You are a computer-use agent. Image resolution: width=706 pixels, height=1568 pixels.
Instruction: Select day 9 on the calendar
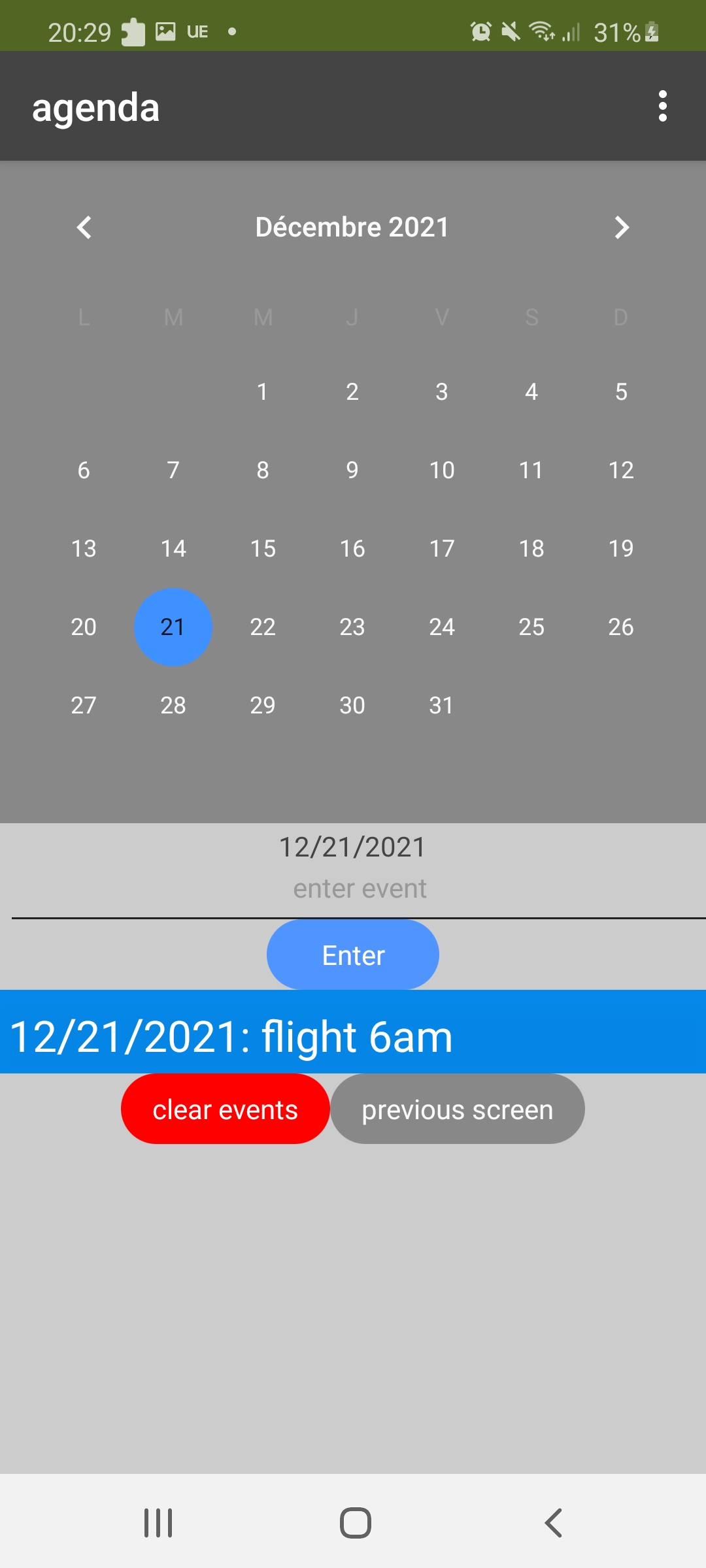[x=352, y=470]
